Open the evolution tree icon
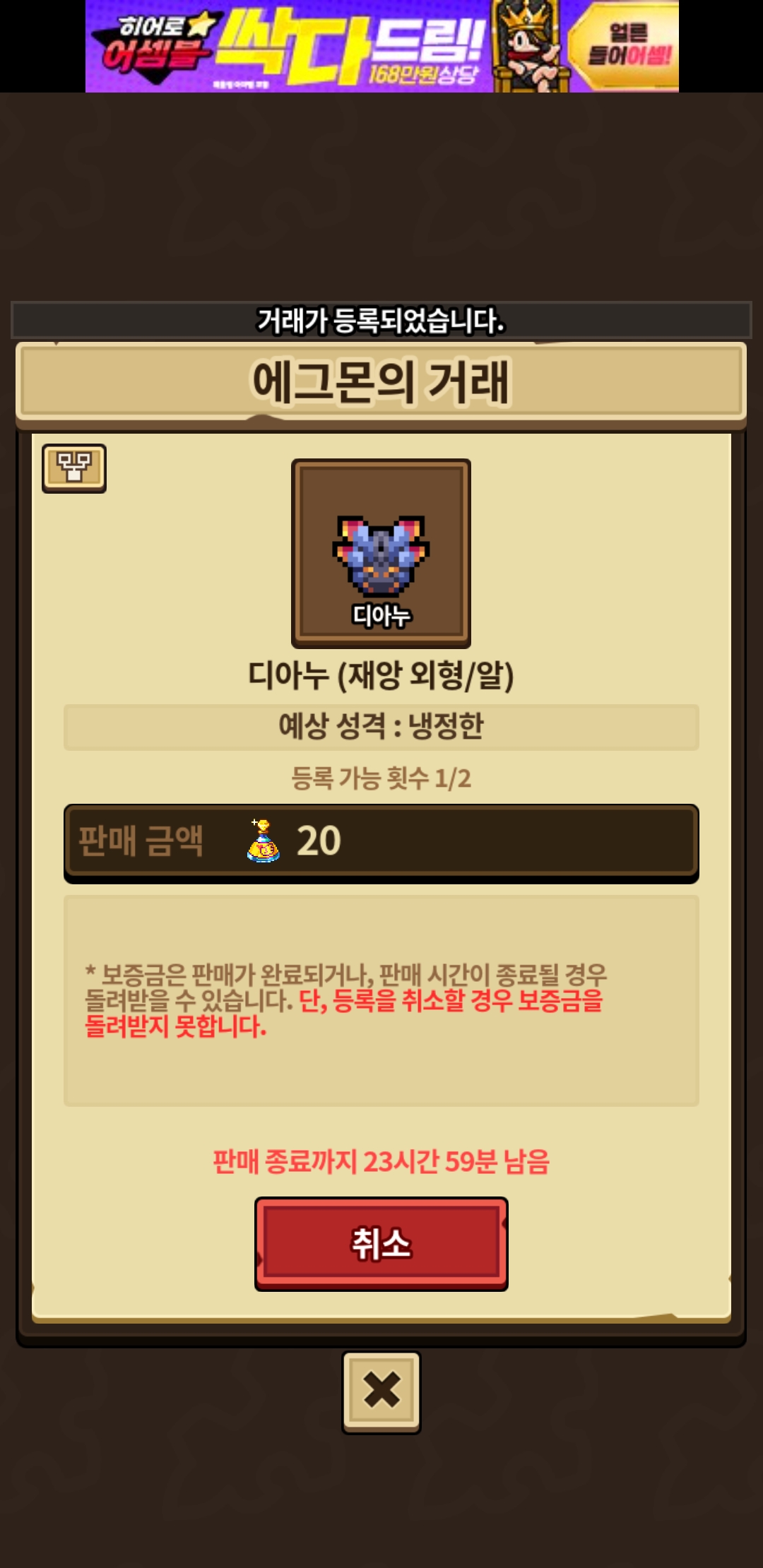Screen dimensions: 763x1568 pos(73,468)
